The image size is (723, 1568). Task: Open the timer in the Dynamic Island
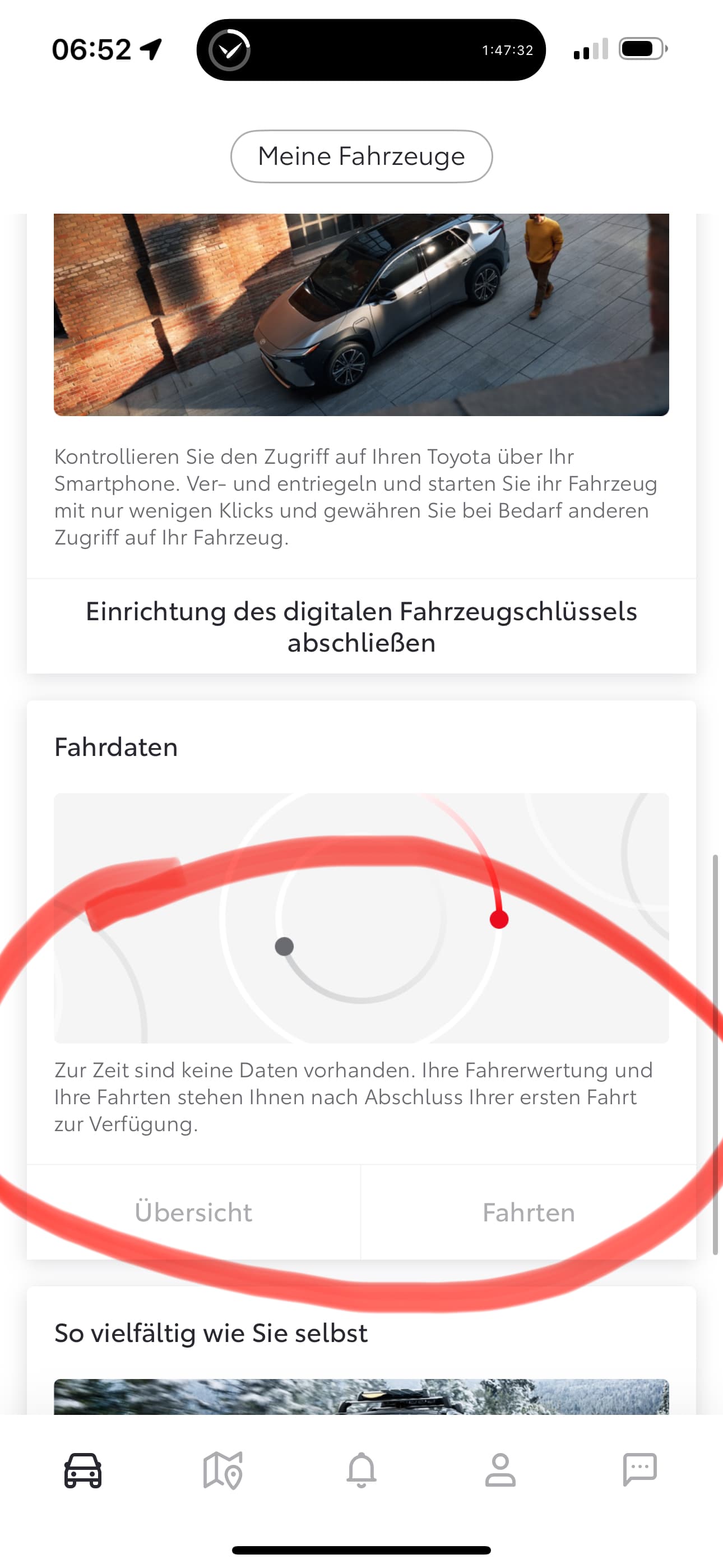point(370,50)
